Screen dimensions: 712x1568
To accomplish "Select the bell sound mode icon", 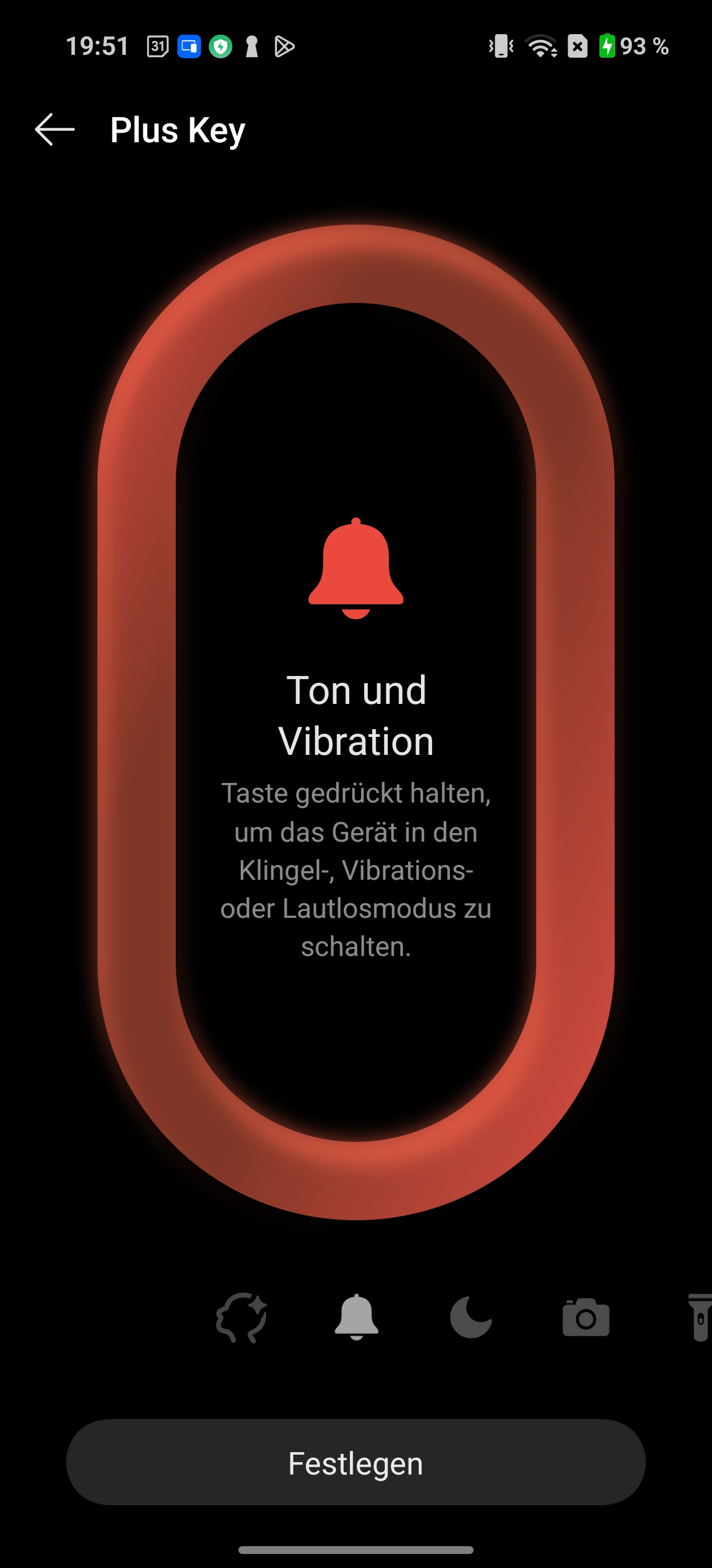I will (357, 1317).
